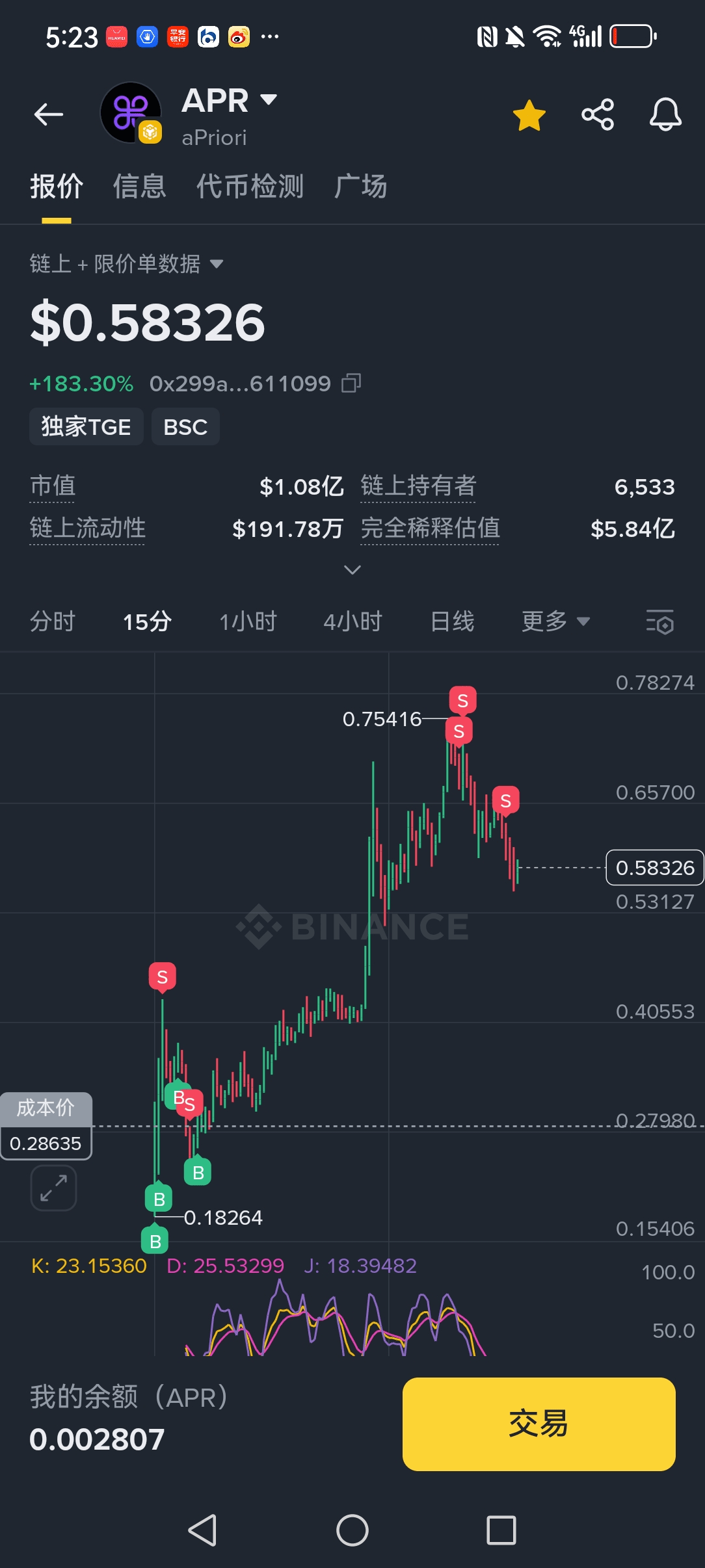This screenshot has width=705, height=1568.
Task: Open the chart indicator settings icon
Action: [659, 622]
